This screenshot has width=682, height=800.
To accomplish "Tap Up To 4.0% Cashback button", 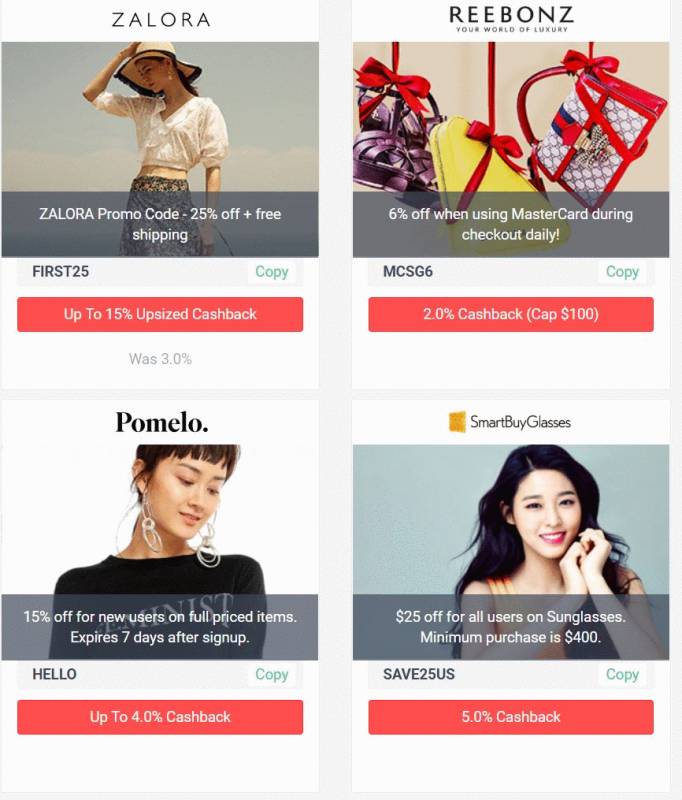I will click(160, 717).
